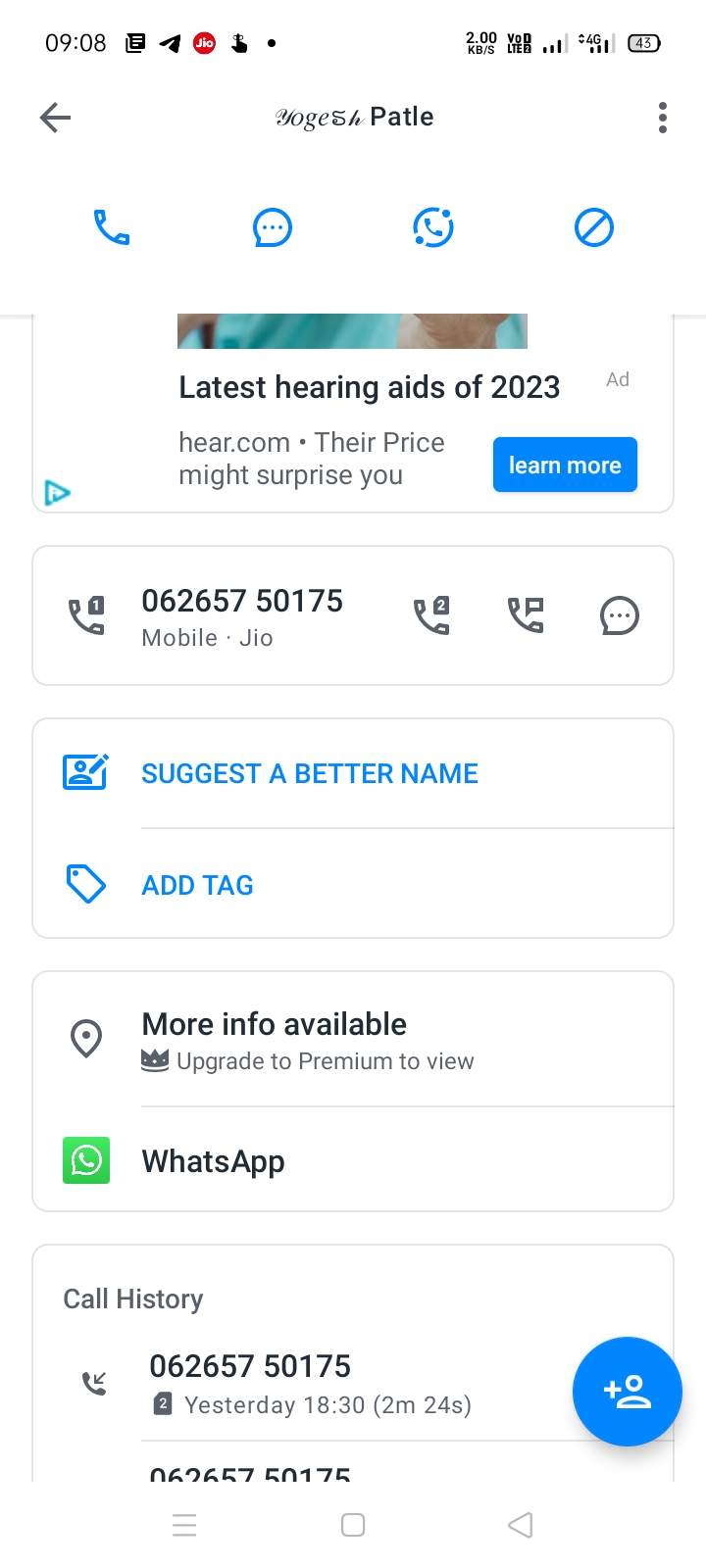
Task: Open WhatsApp for this contact
Action: coord(214,1161)
